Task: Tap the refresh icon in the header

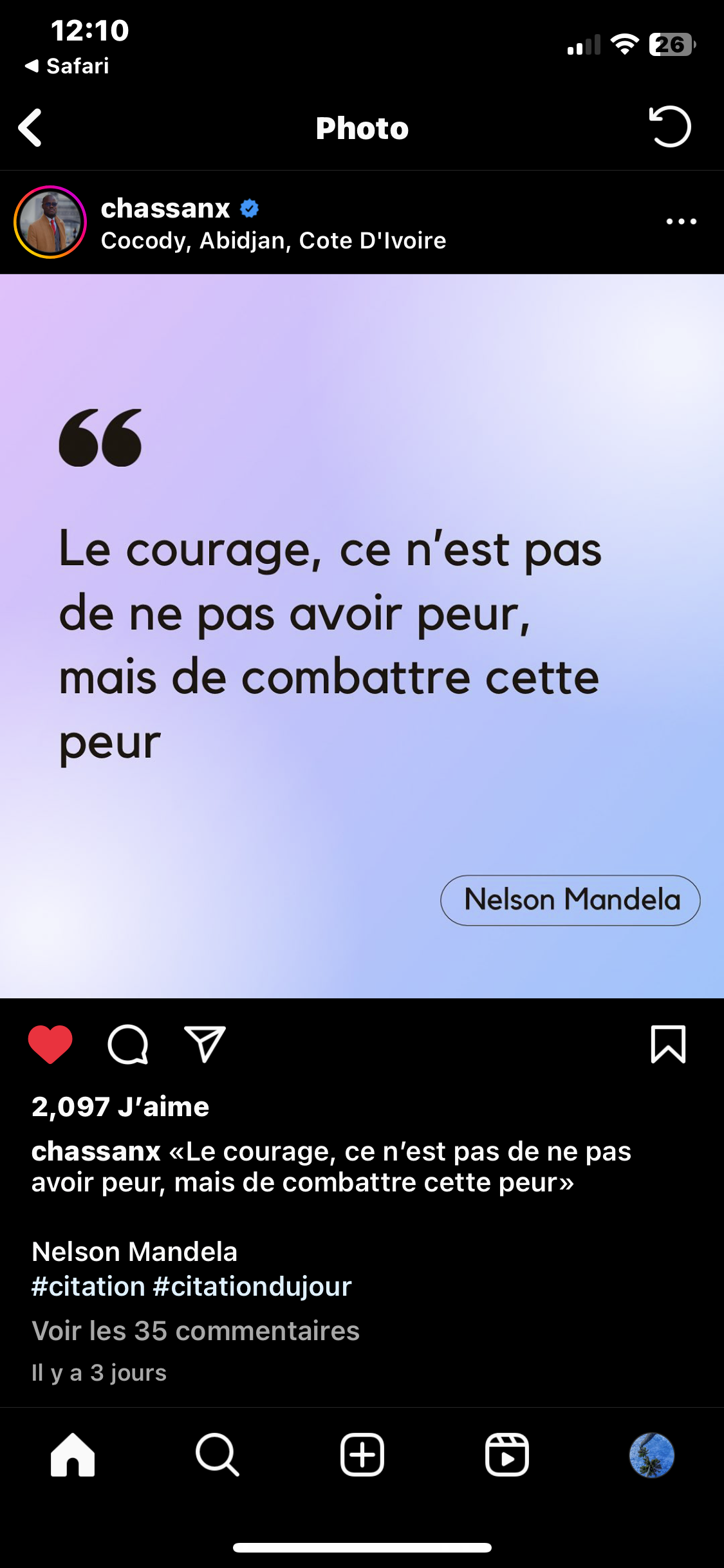Action: [670, 126]
